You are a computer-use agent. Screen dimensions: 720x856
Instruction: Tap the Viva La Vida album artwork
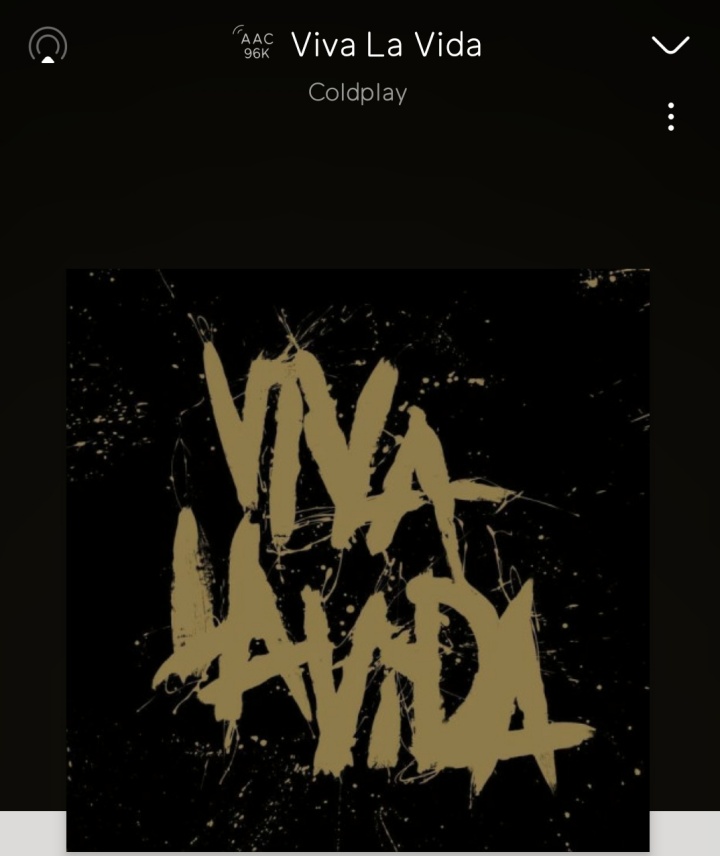tap(358, 560)
